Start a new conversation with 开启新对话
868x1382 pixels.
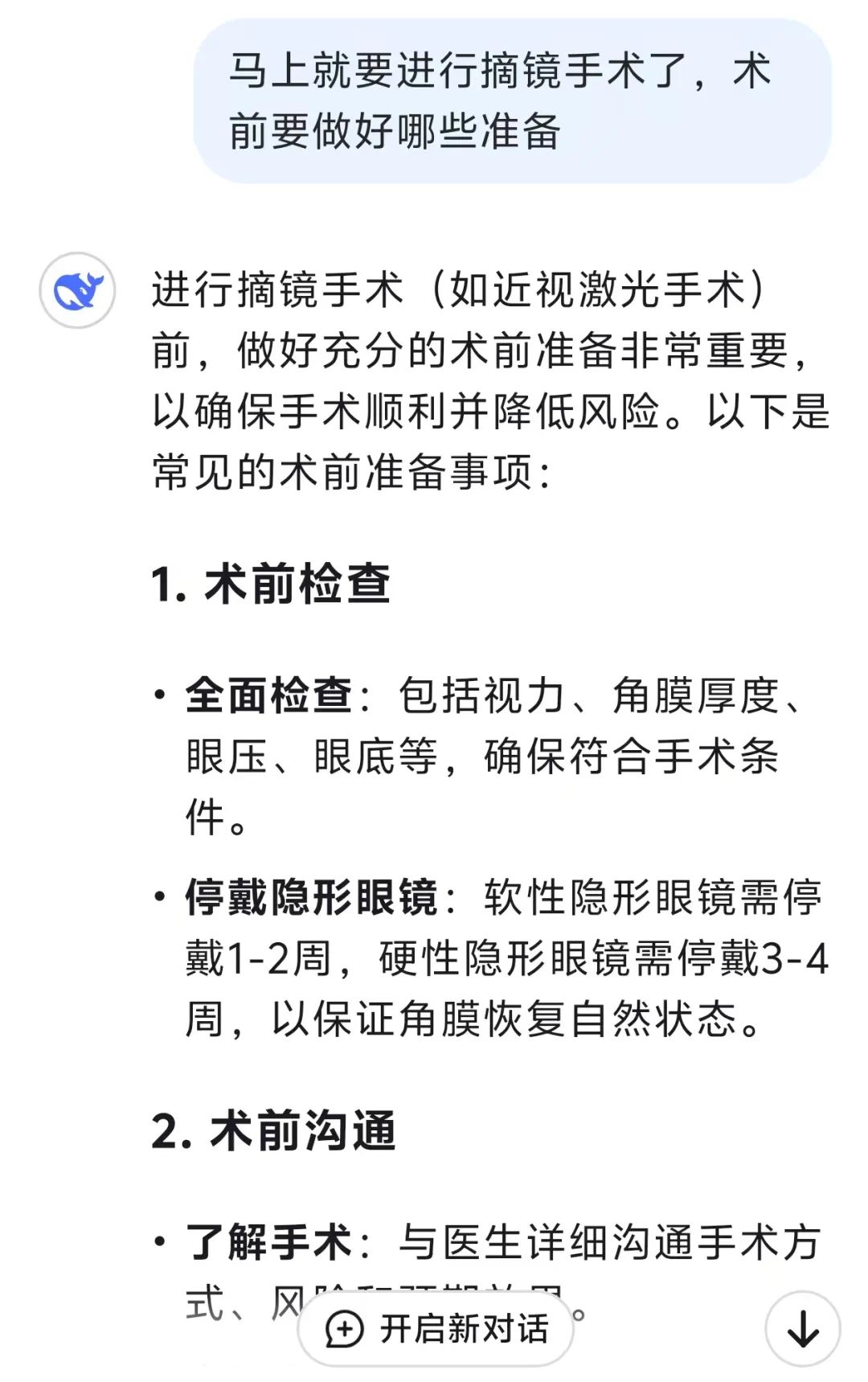[x=436, y=1328]
